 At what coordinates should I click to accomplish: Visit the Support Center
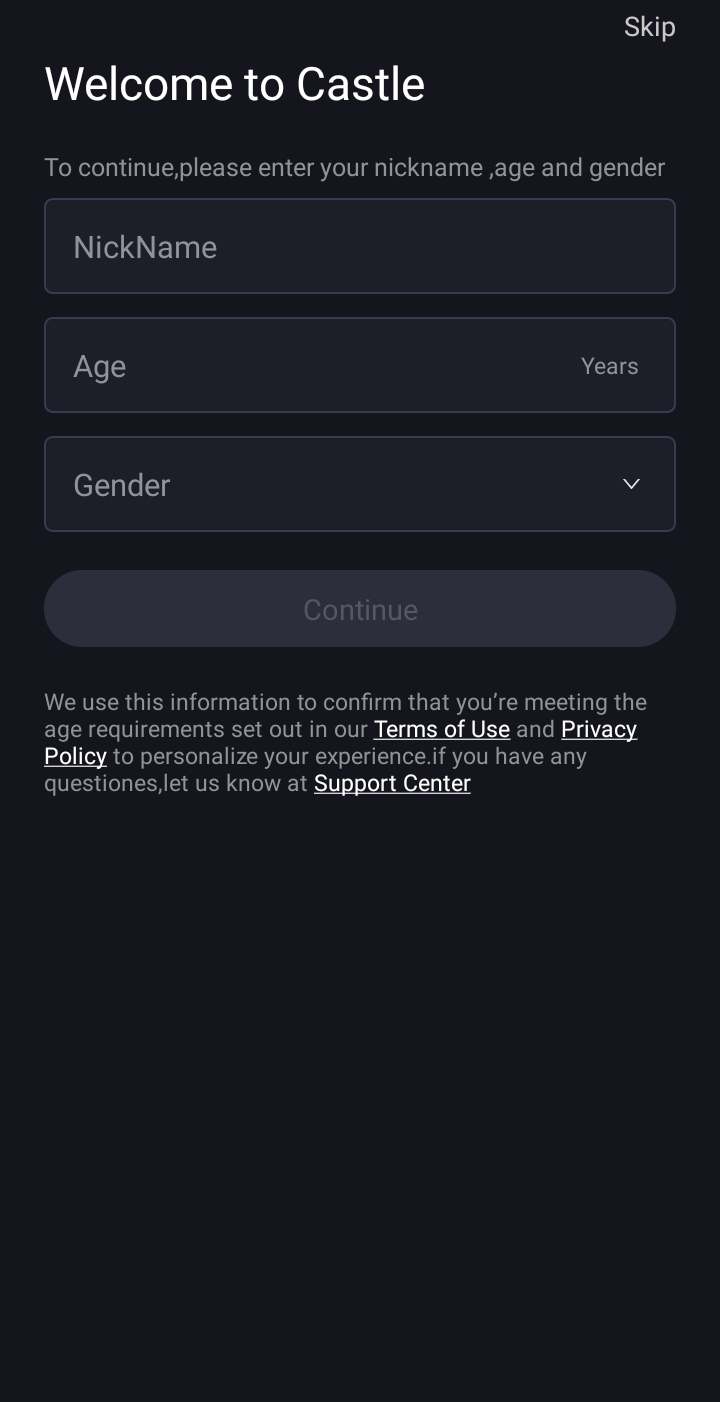pyautogui.click(x=392, y=783)
